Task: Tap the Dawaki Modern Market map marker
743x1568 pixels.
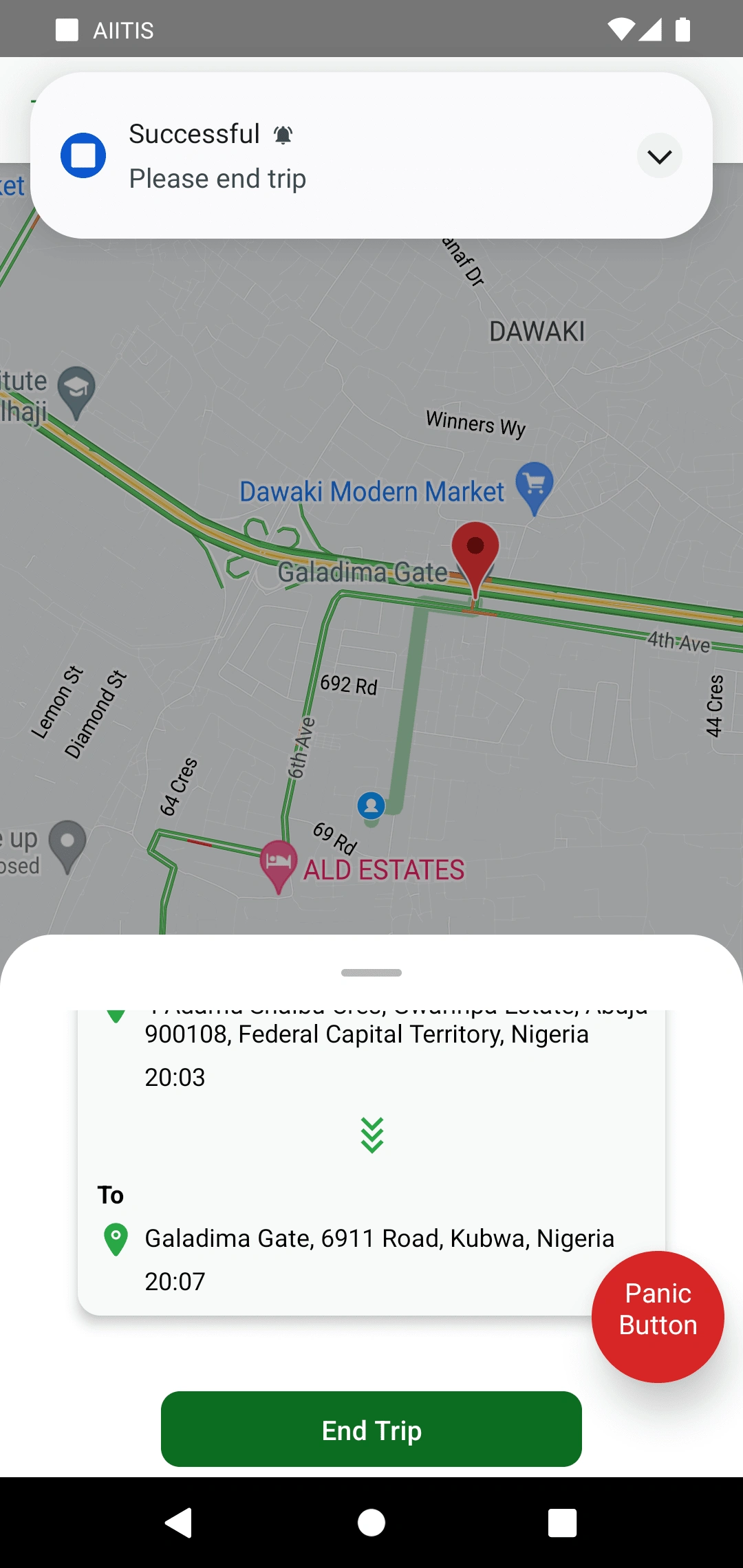Action: pyautogui.click(x=535, y=487)
